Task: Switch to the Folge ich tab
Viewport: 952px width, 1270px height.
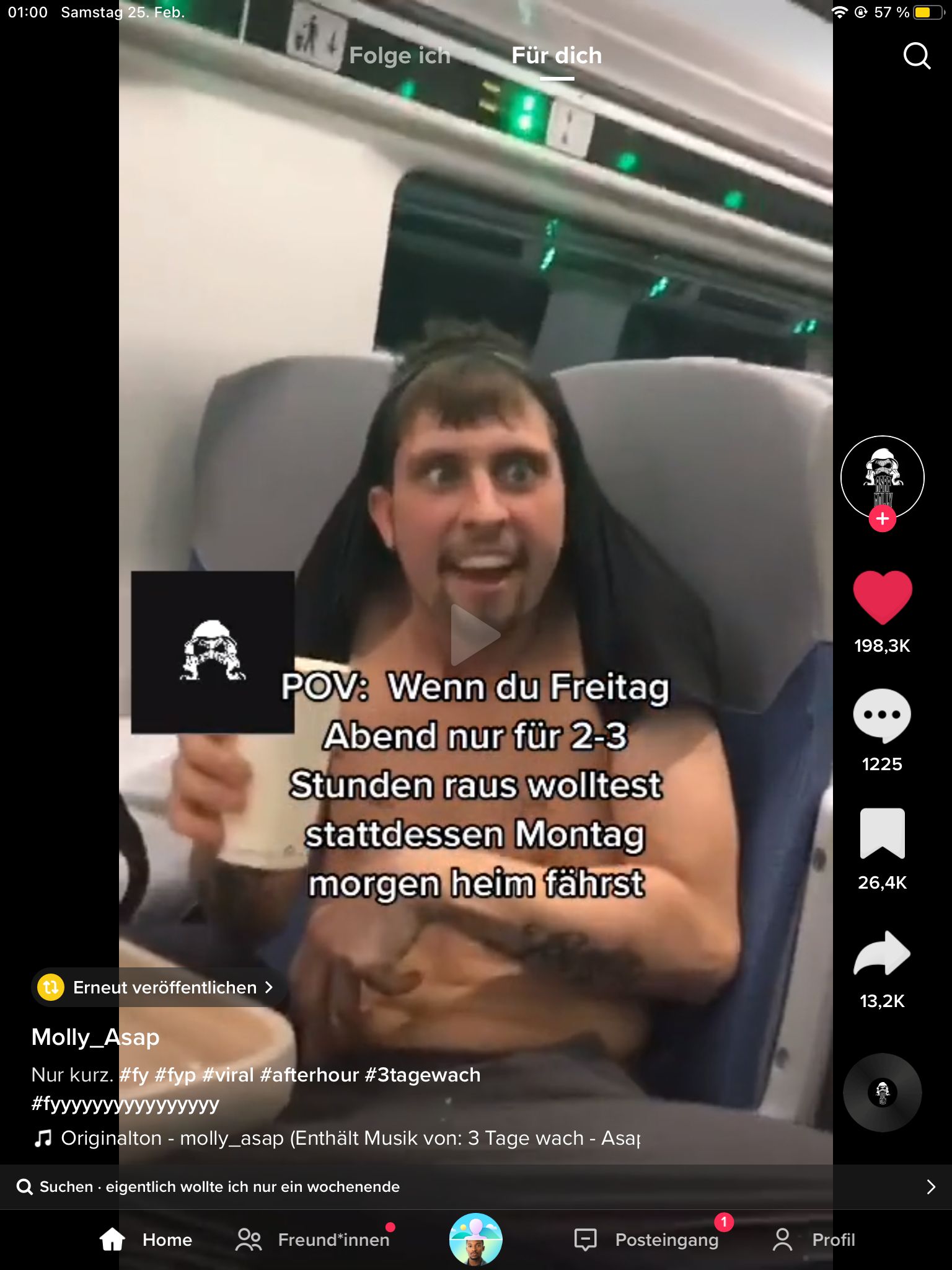Action: tap(400, 56)
